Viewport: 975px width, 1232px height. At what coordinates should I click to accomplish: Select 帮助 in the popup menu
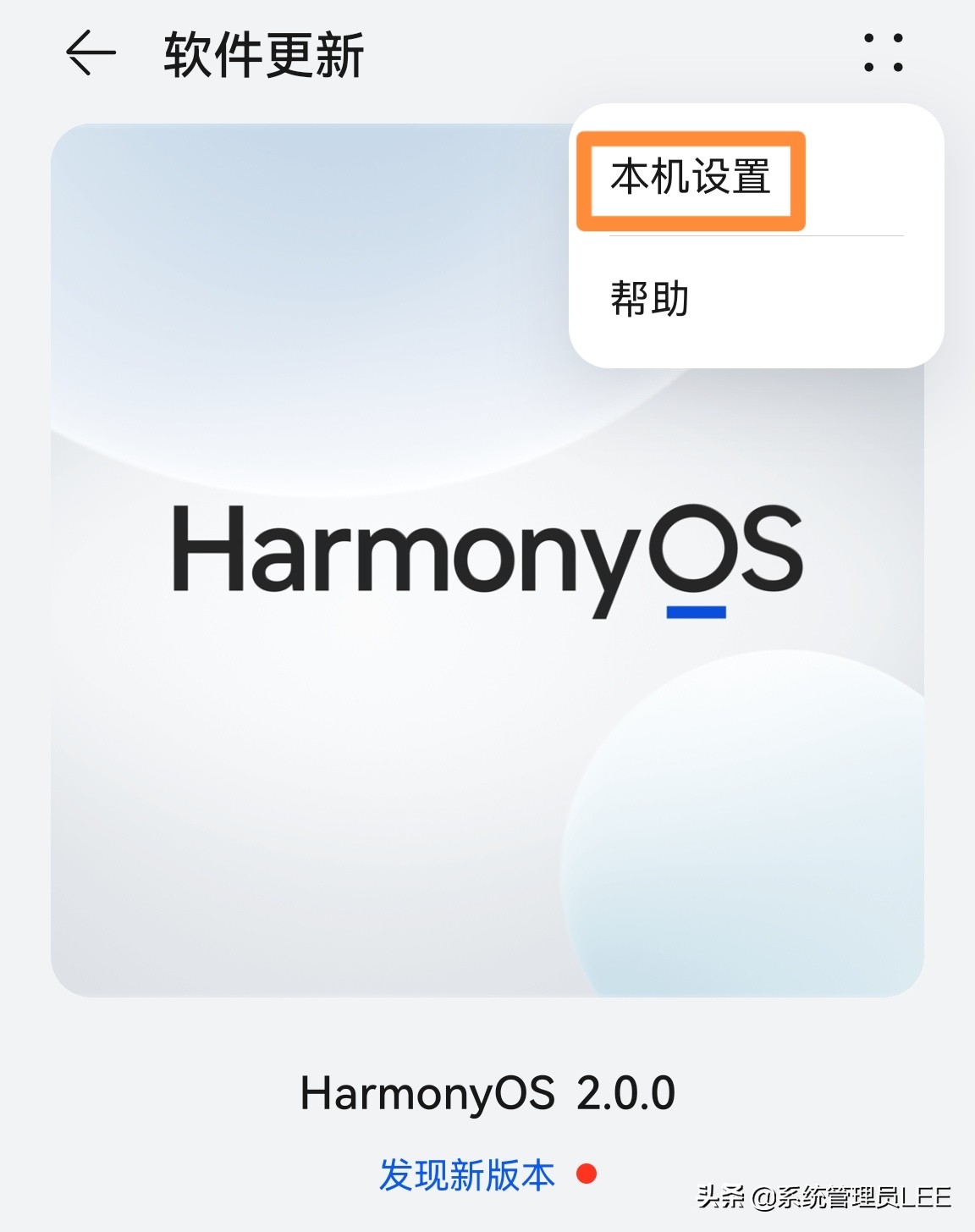pos(650,300)
